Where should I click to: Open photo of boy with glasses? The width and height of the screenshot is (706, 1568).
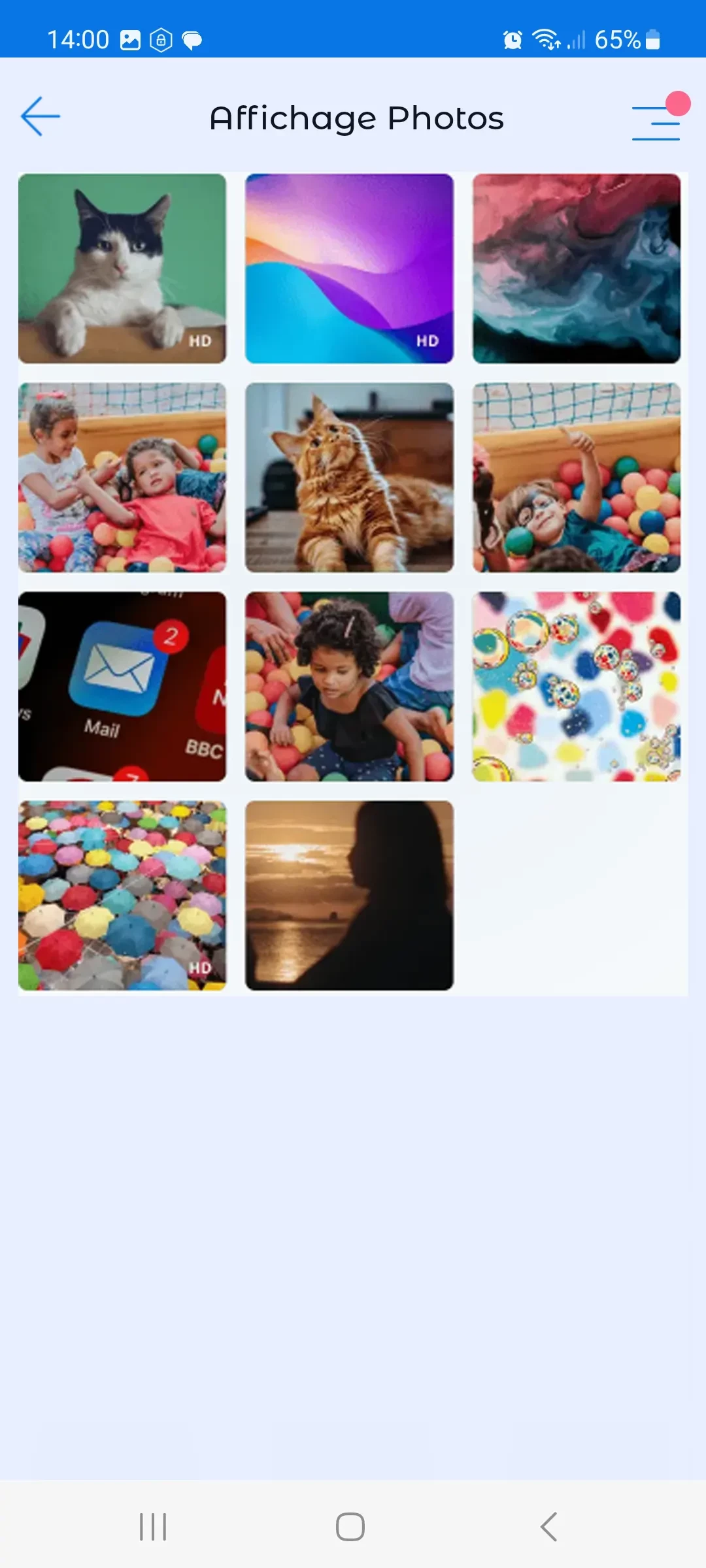576,478
